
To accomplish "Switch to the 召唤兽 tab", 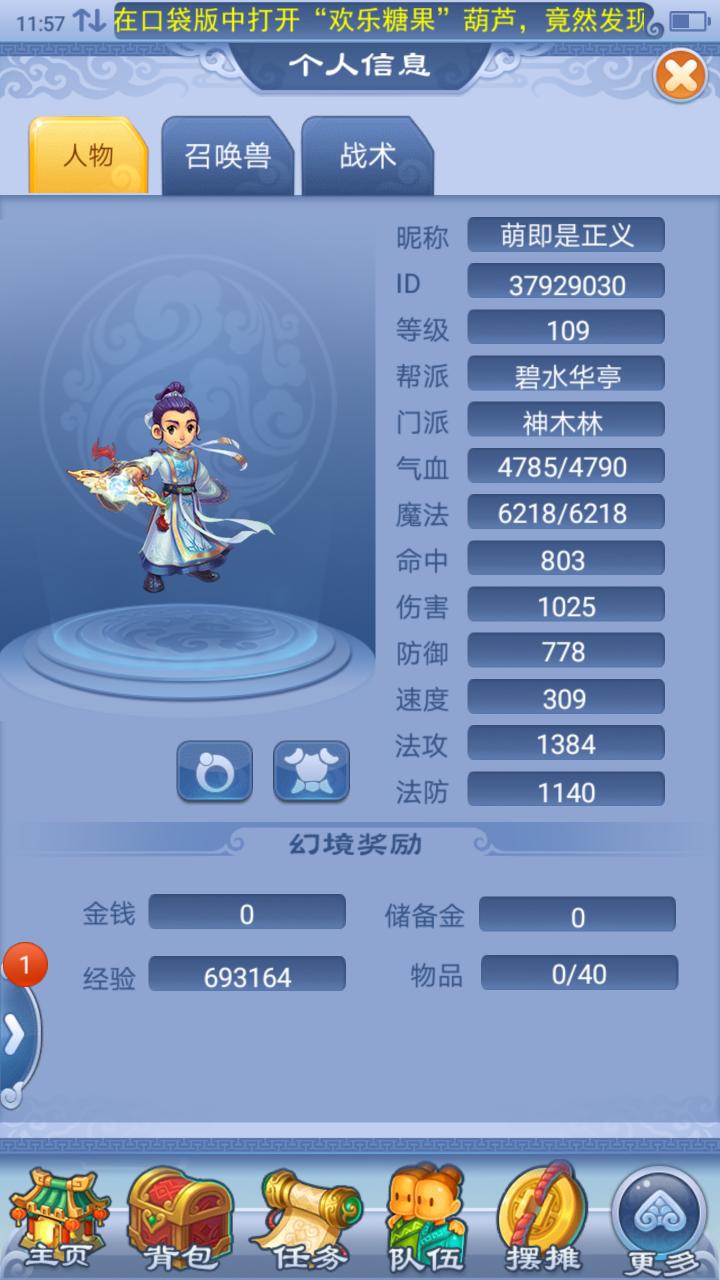I will [228, 156].
